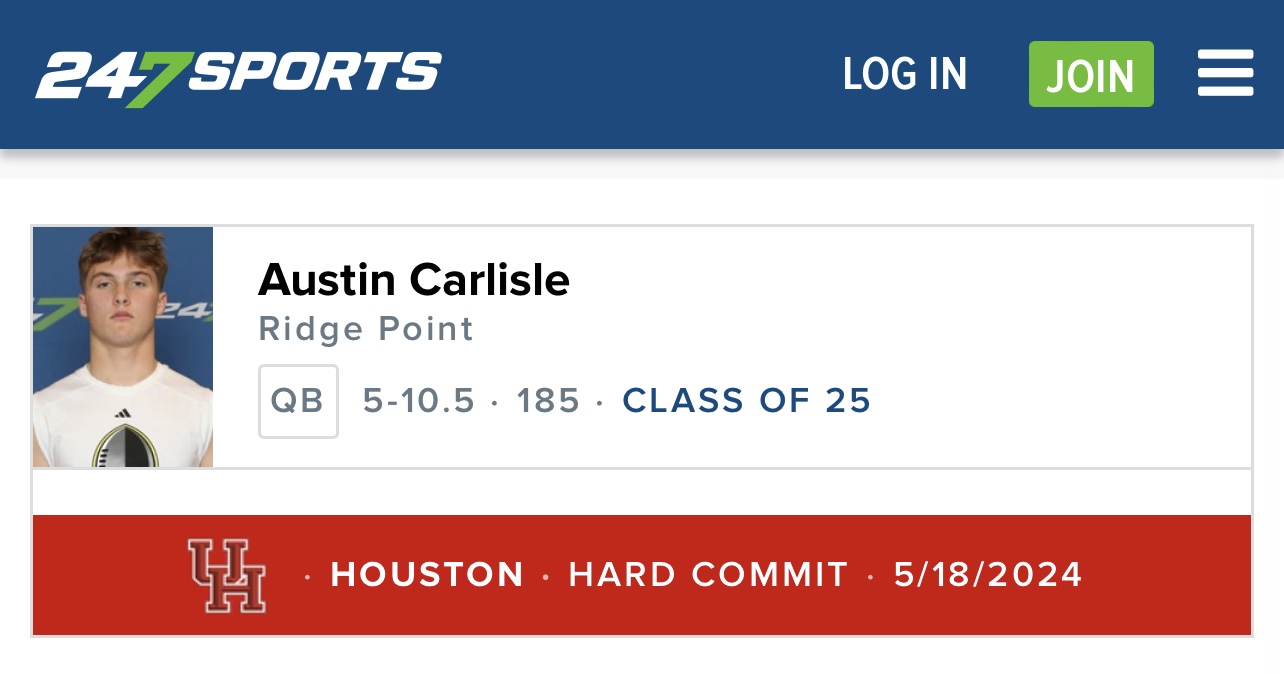Tap the green JOIN button

tap(1091, 74)
